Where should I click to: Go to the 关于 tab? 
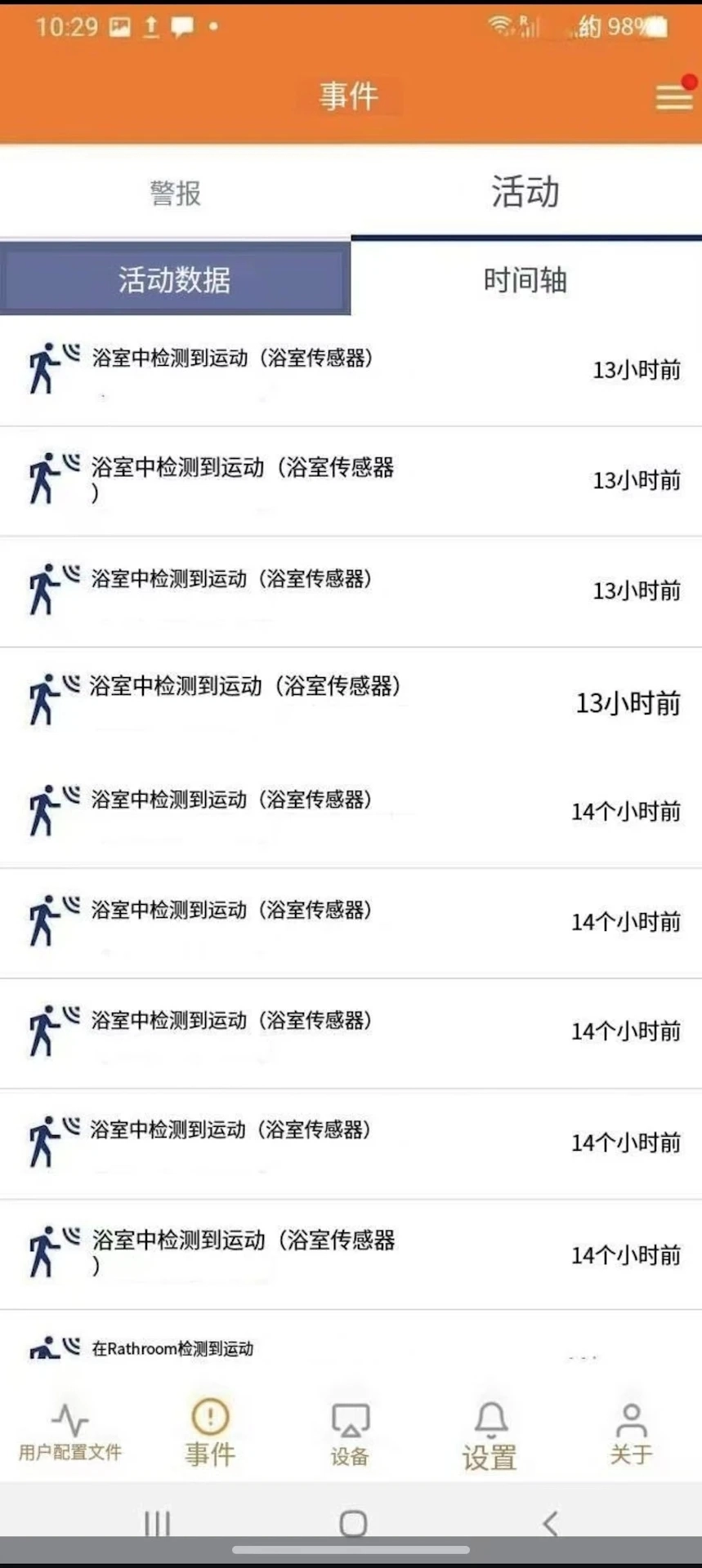tap(631, 1433)
